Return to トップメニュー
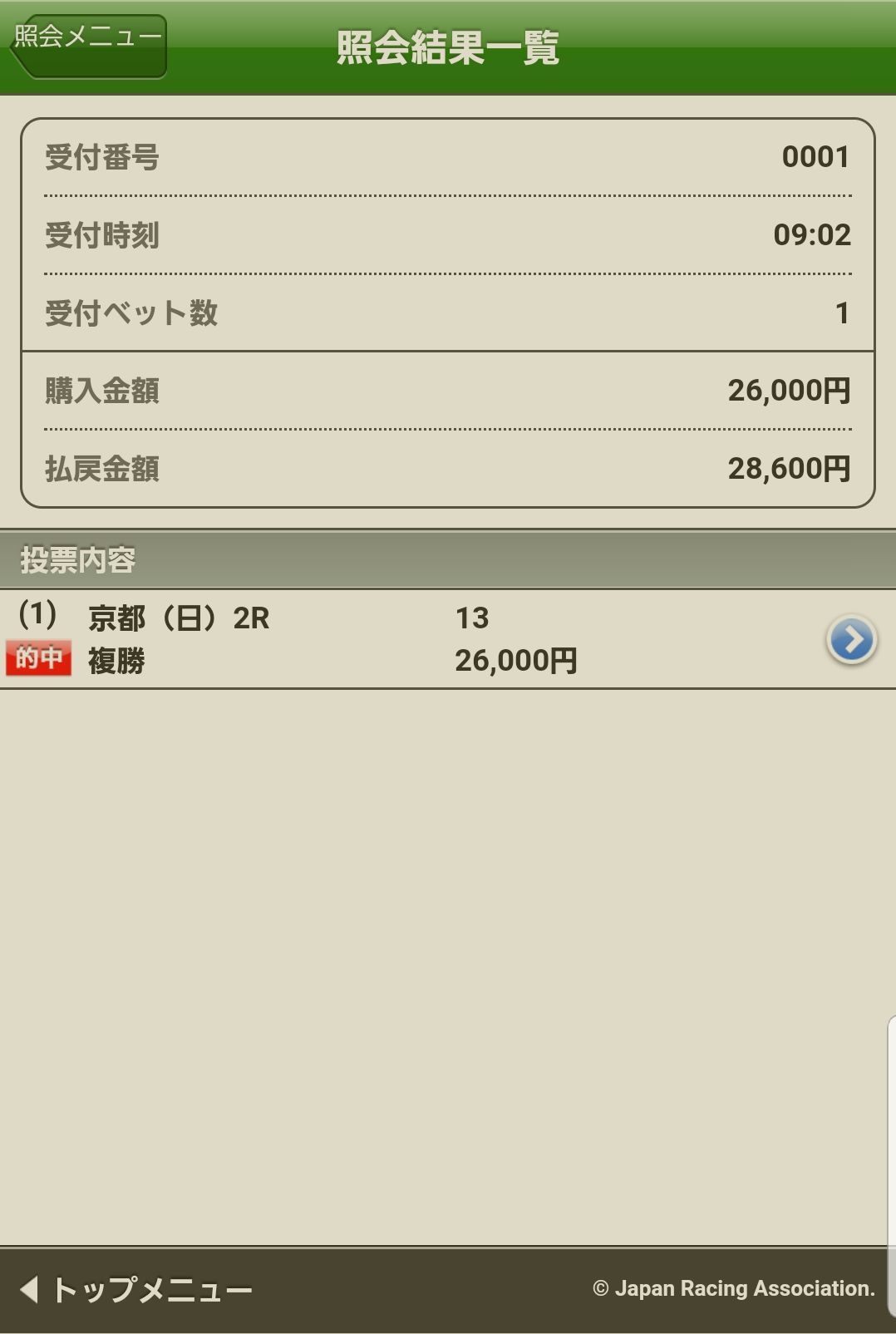Image resolution: width=896 pixels, height=1334 pixels. [x=137, y=1289]
